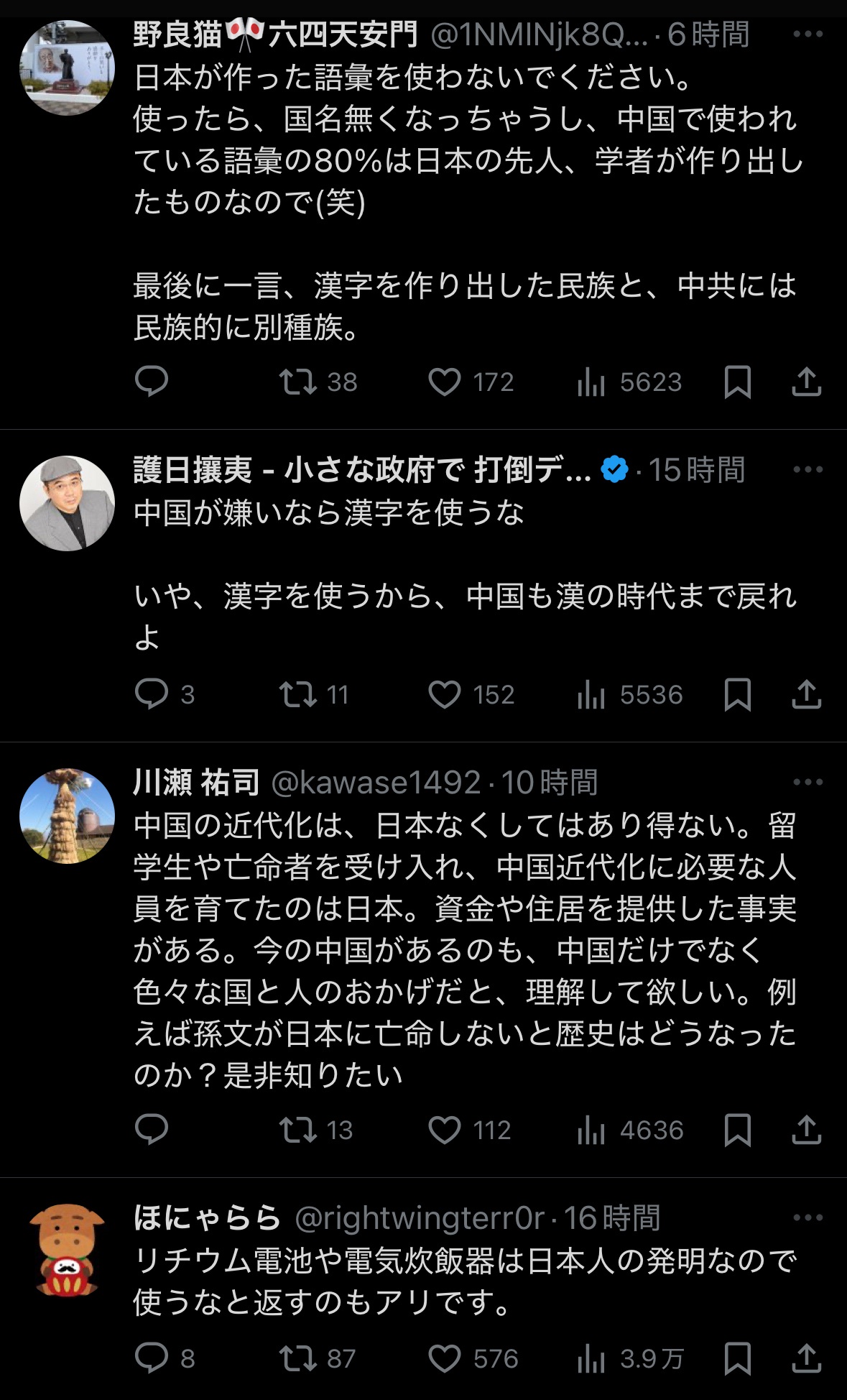The image size is (847, 1400).
Task: Bookmark the 野良猫 六四天安門 post
Action: point(737,382)
